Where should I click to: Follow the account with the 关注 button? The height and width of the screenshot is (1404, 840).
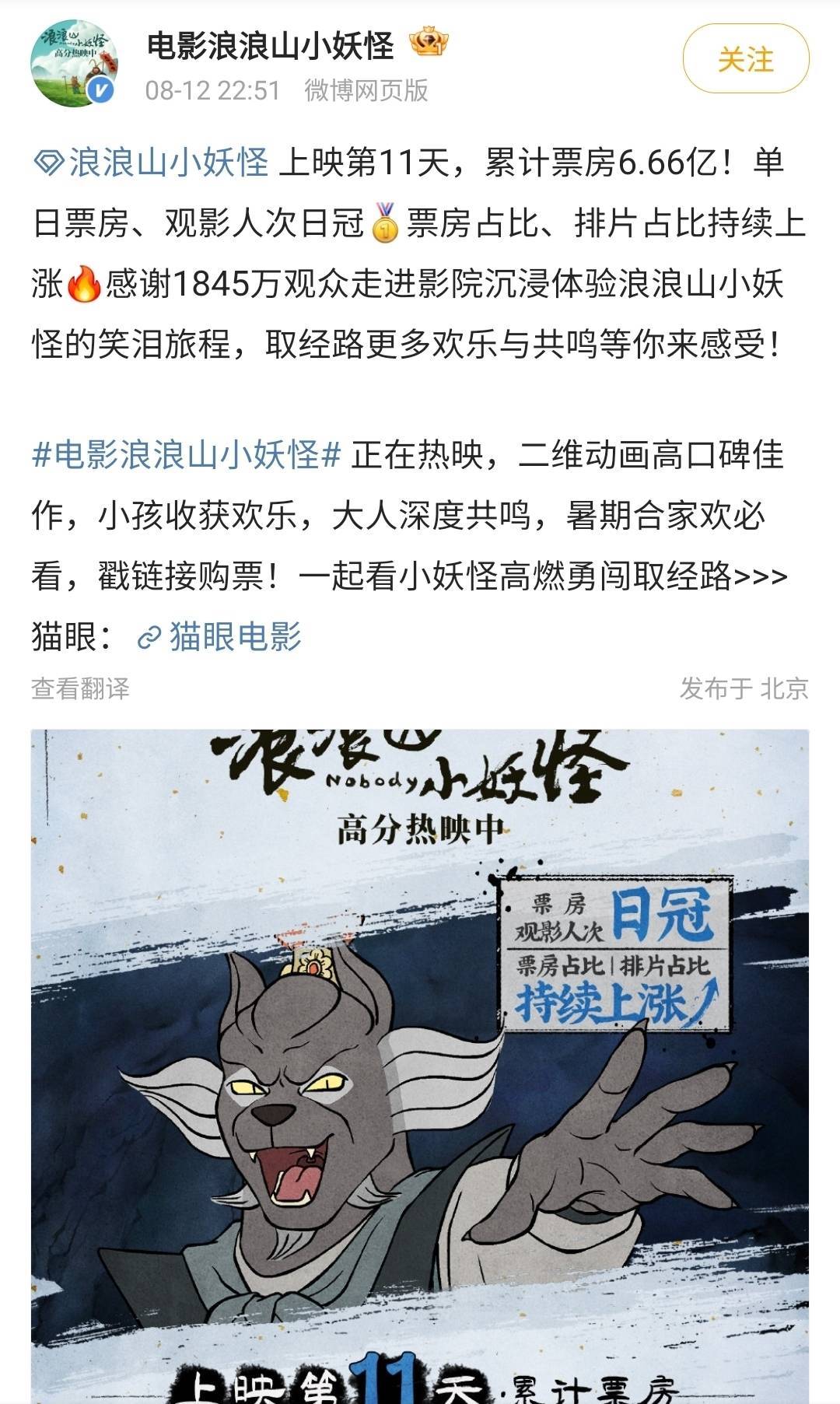[745, 59]
